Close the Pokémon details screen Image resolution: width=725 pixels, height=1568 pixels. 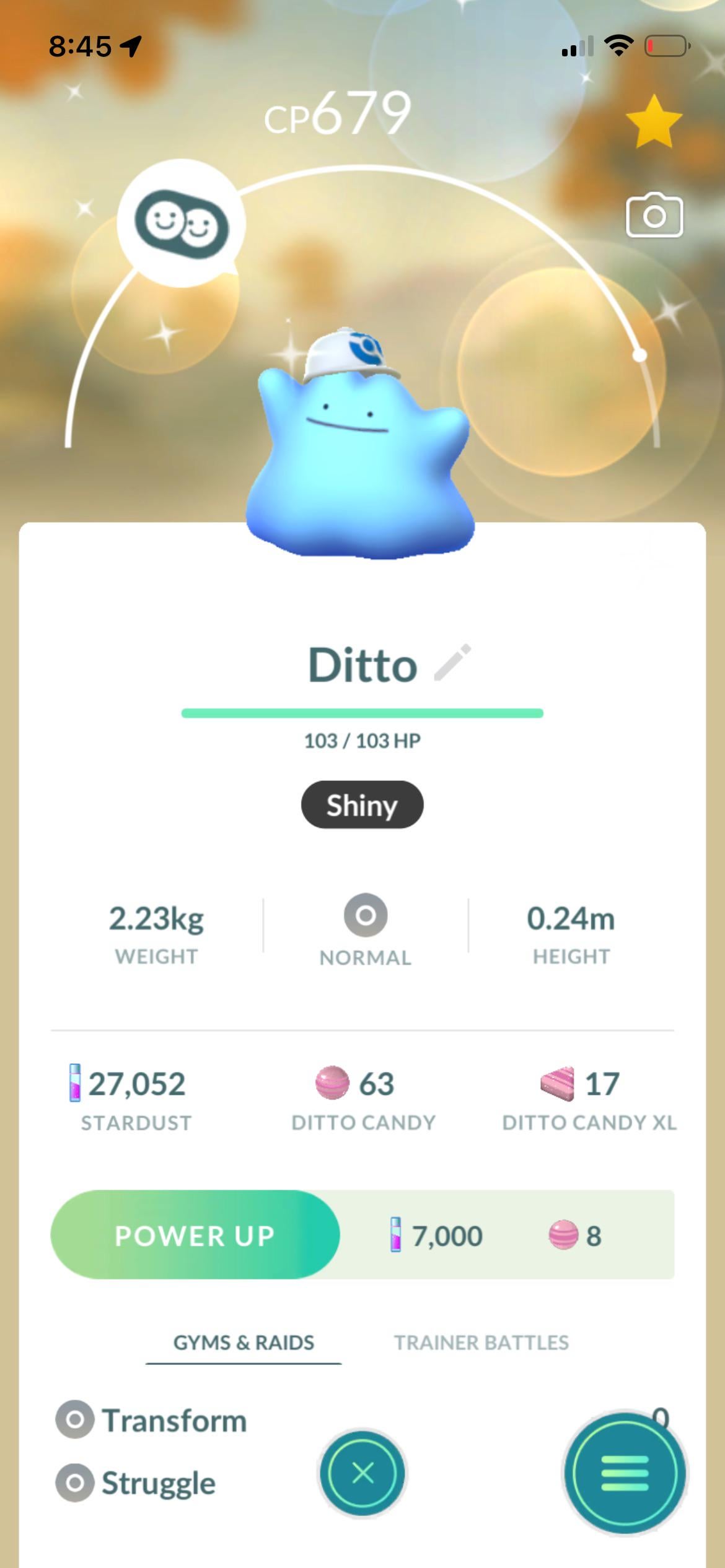362,1473
